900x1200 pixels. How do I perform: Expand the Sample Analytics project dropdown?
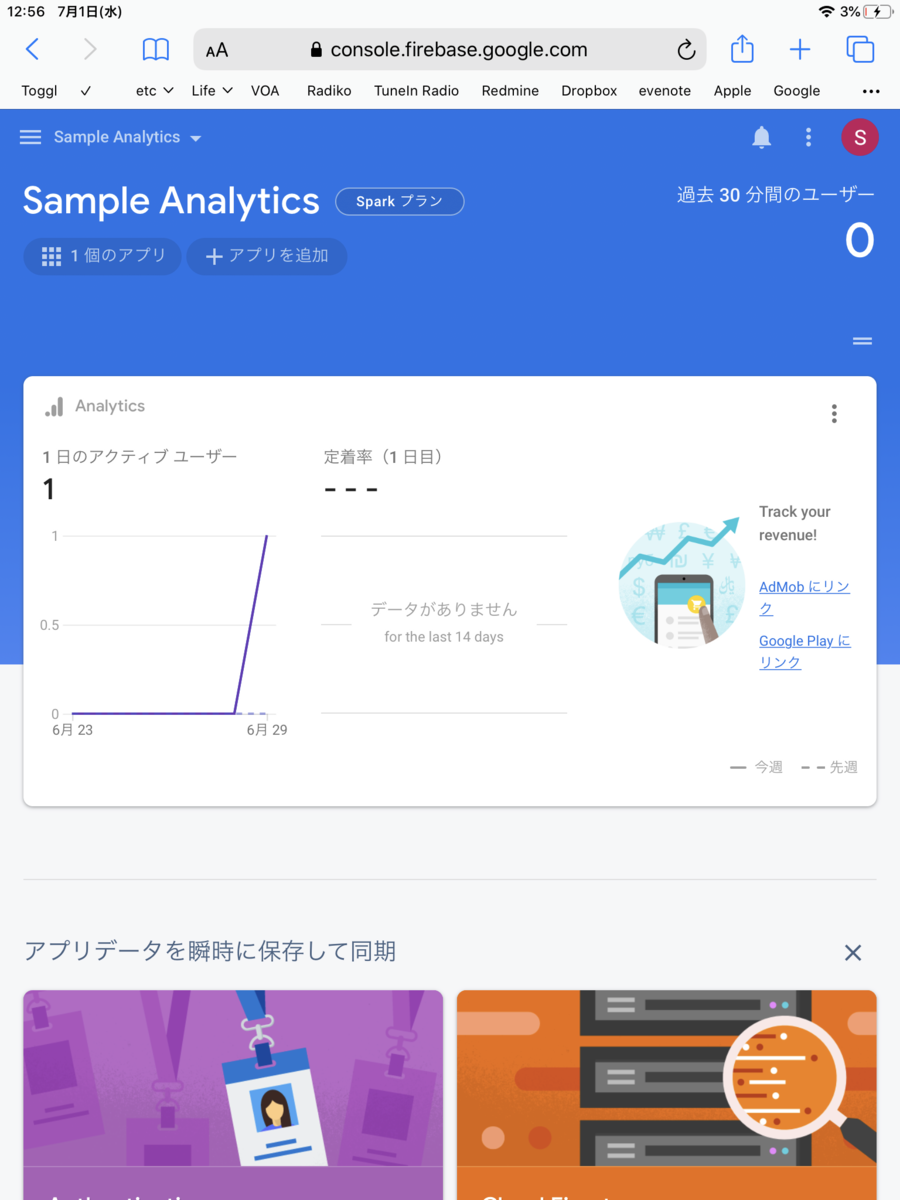(195, 138)
